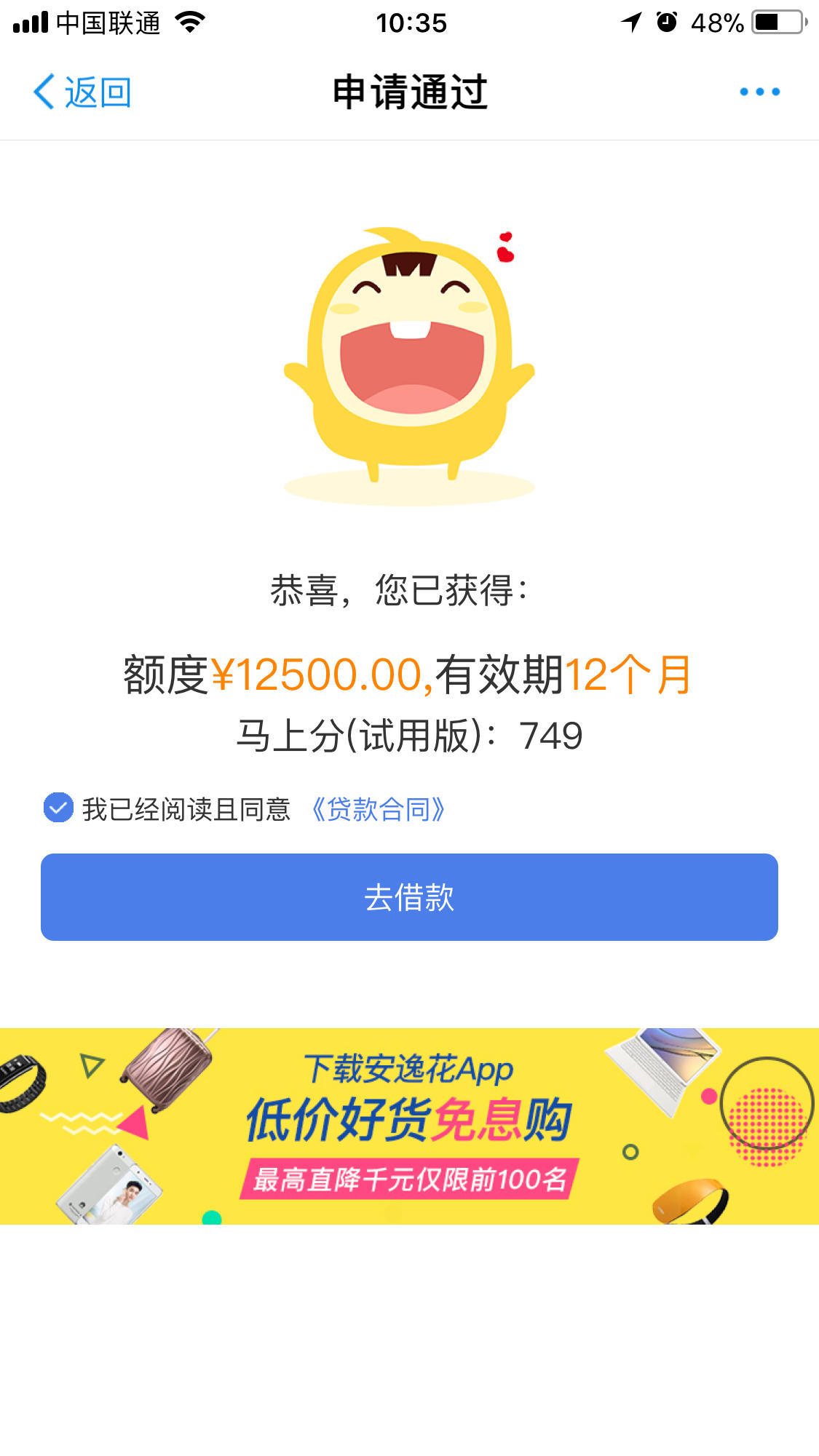
Task: Open the 《贷款合同》 loan contract link
Action: [x=378, y=808]
